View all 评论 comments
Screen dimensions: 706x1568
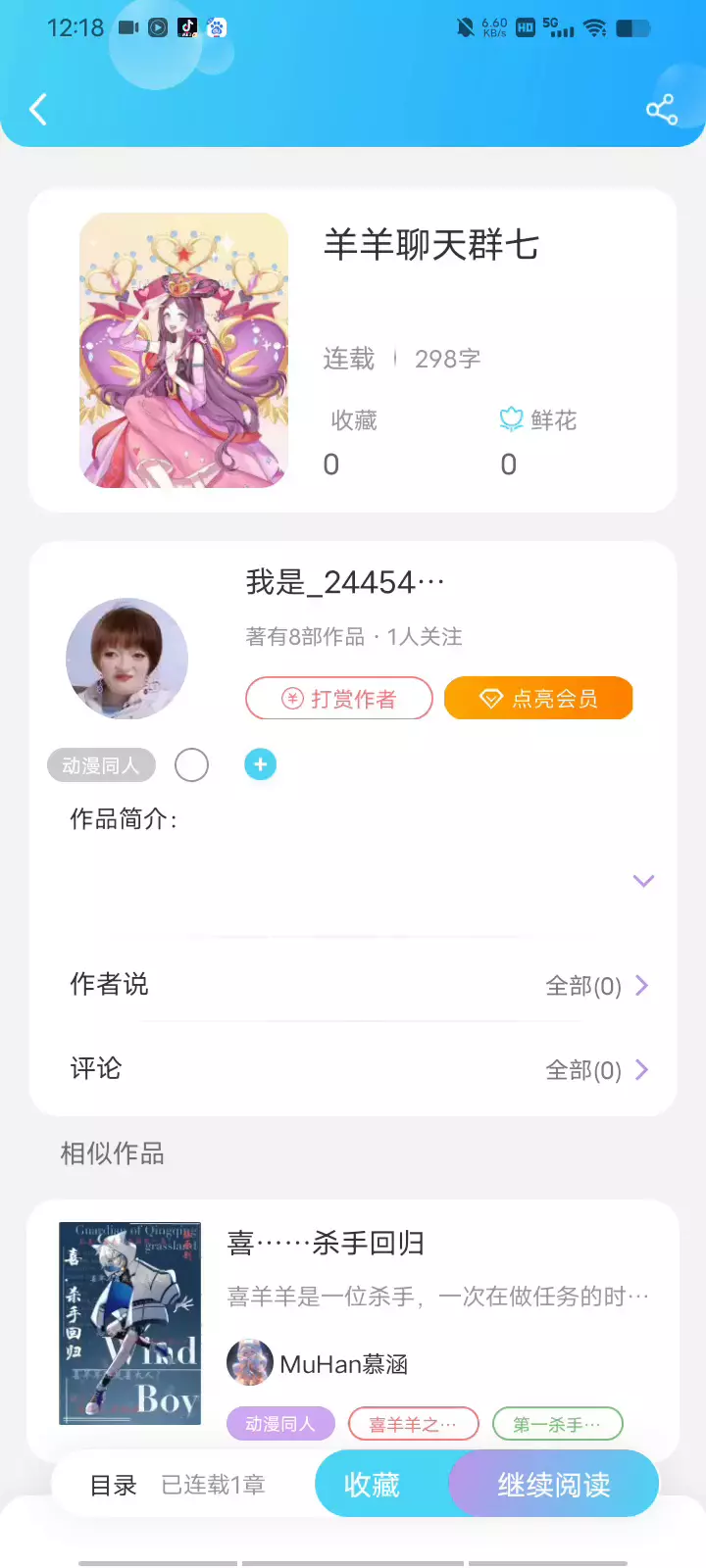coord(596,1070)
